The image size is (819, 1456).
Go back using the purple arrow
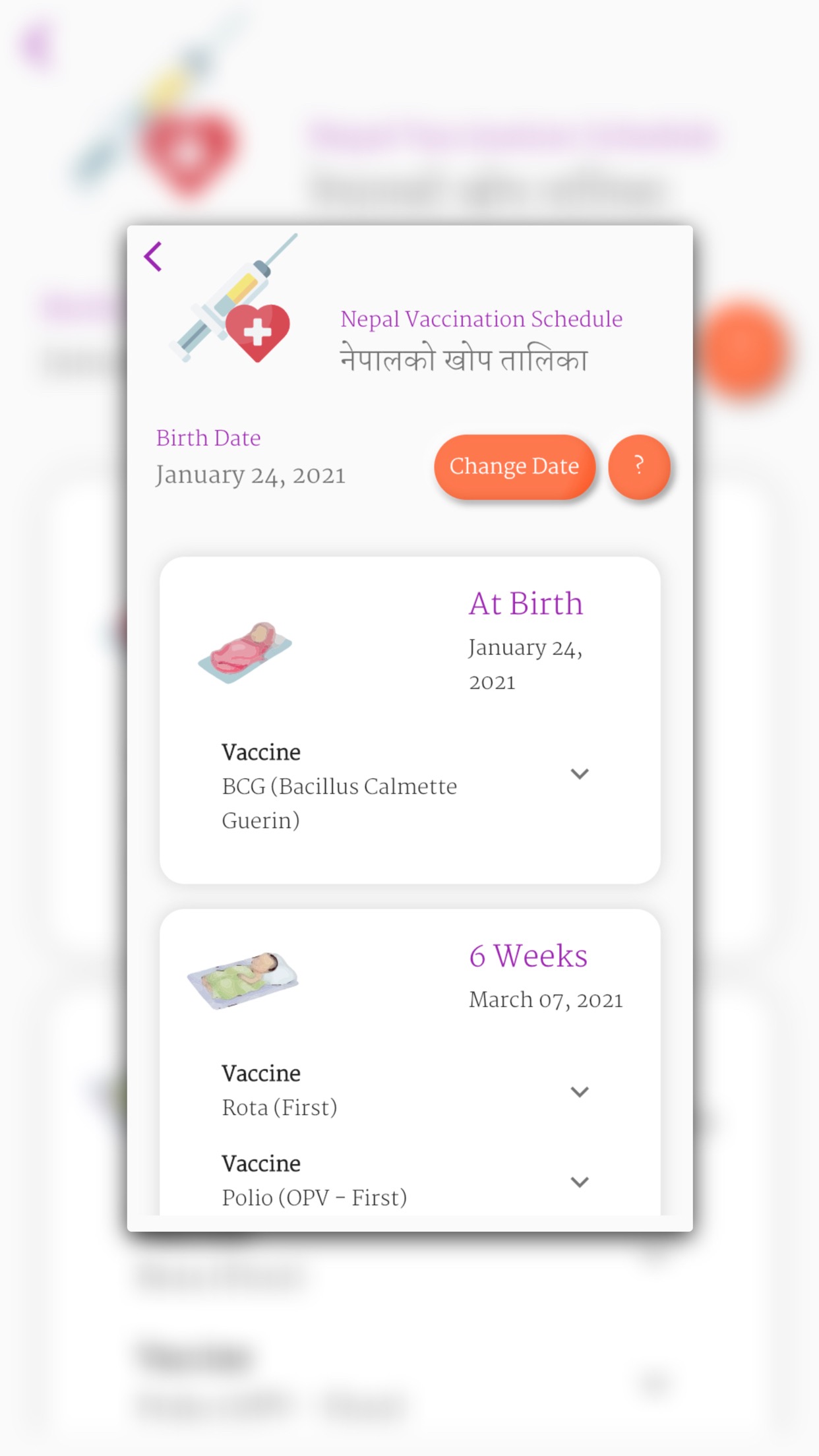[x=153, y=257]
